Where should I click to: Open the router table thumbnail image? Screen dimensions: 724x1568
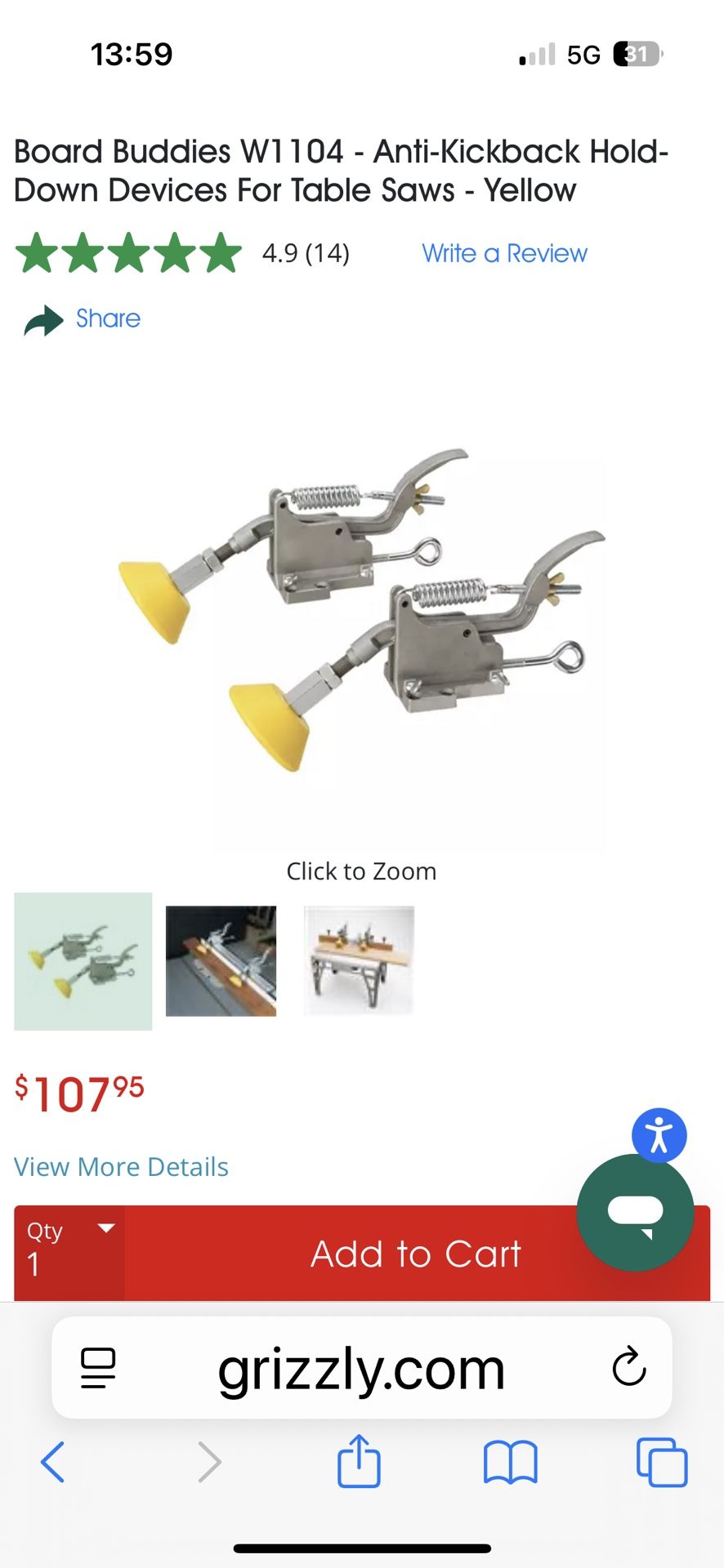(x=358, y=961)
